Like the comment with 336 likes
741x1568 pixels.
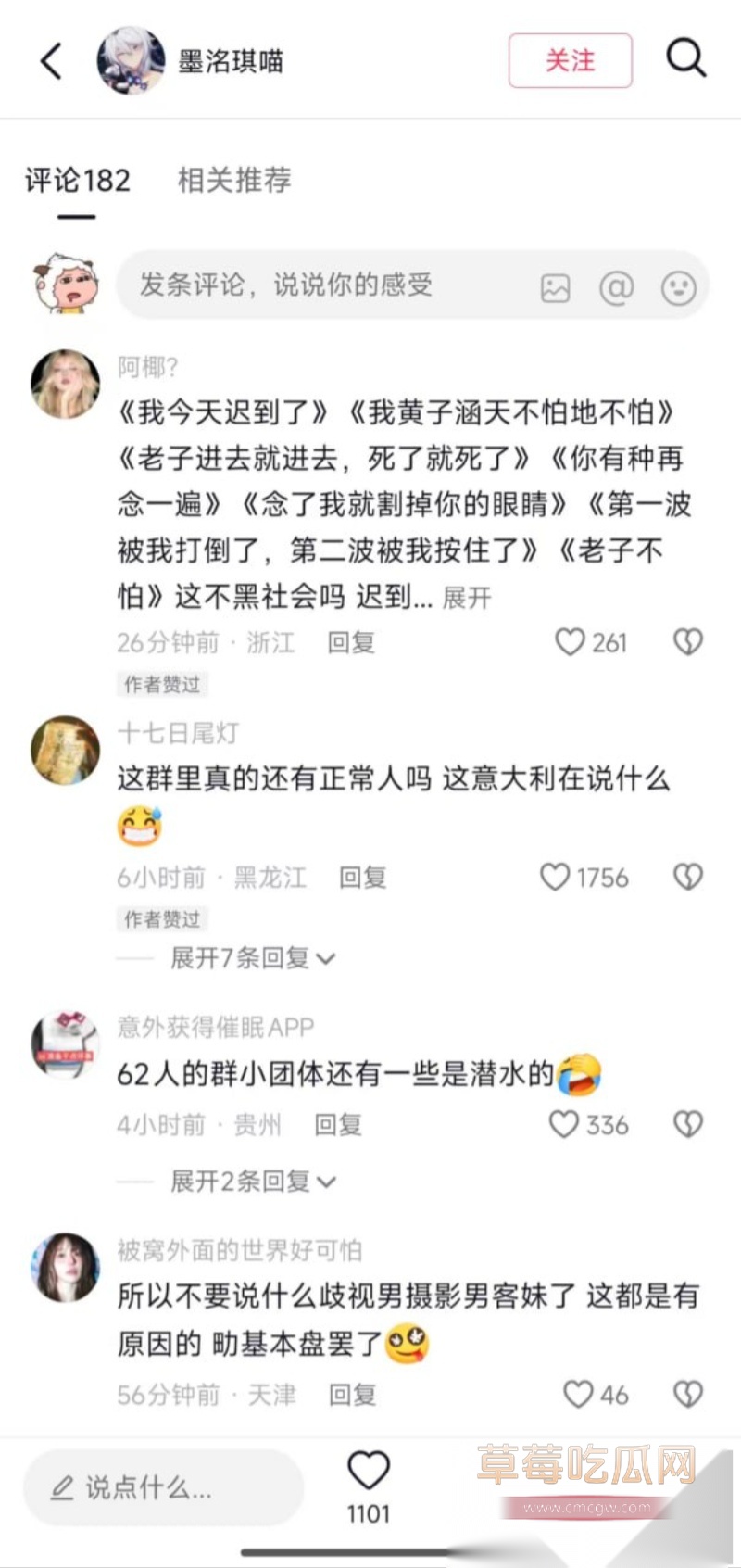point(563,1124)
